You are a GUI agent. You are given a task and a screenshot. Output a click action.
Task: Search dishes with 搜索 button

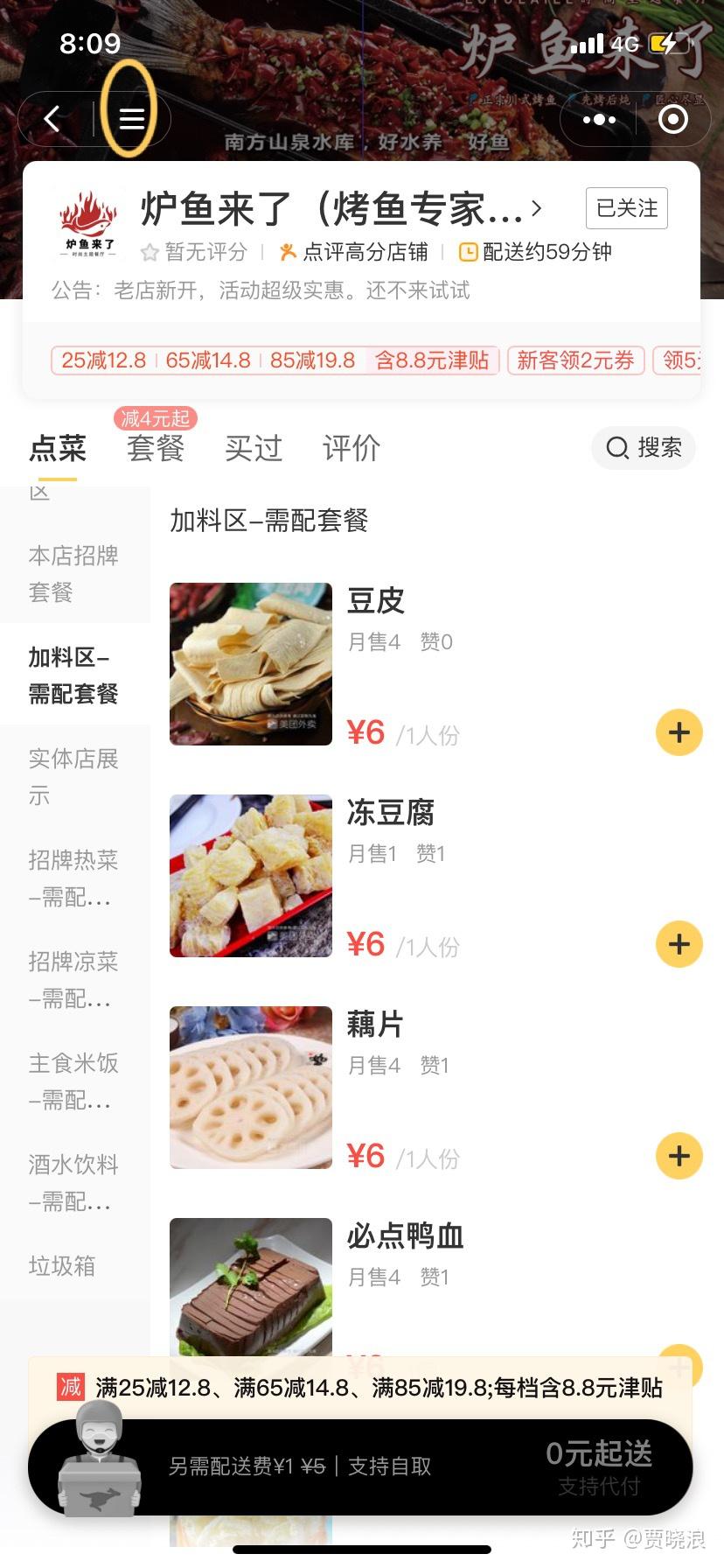click(x=644, y=448)
